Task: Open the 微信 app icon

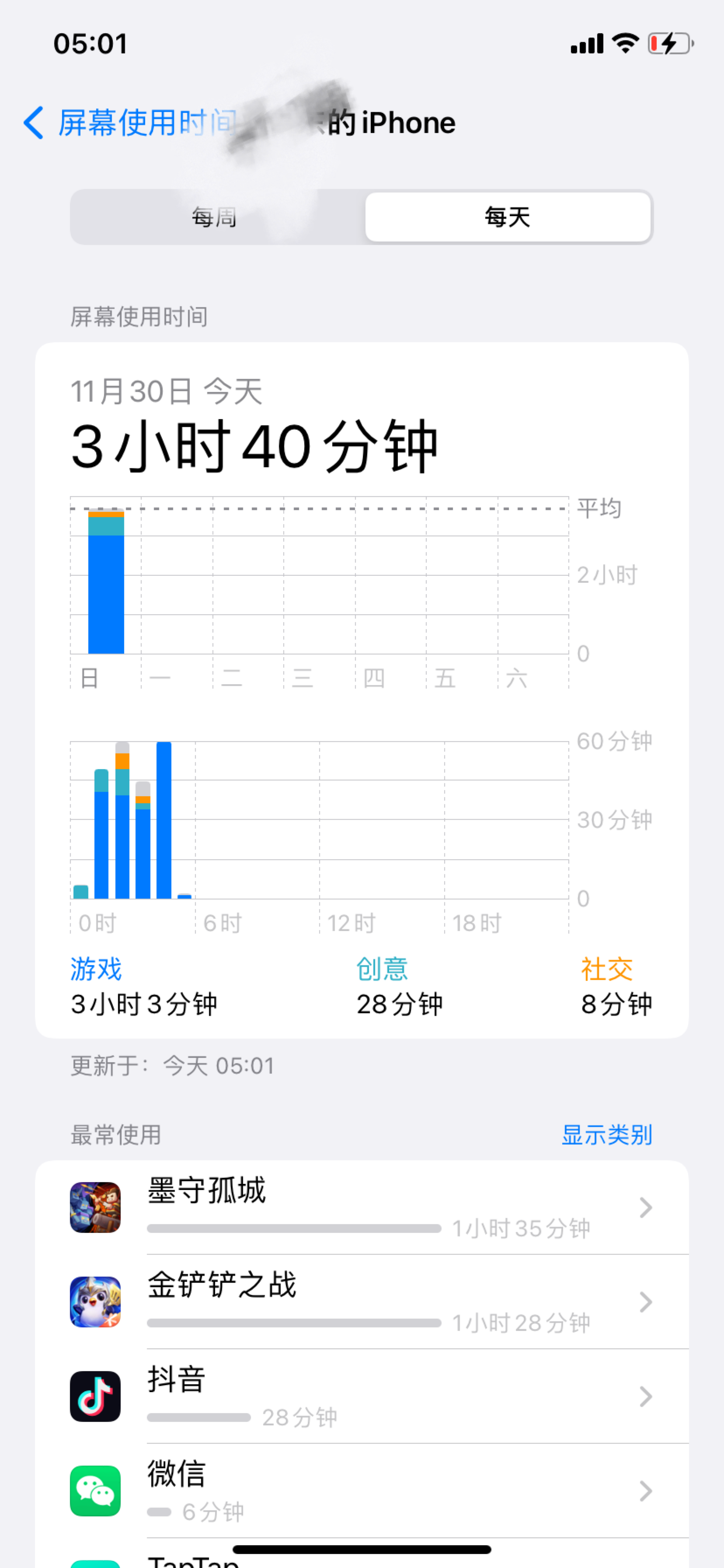Action: [x=95, y=1491]
